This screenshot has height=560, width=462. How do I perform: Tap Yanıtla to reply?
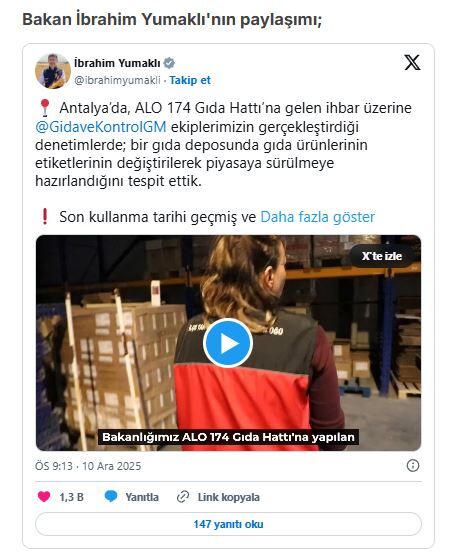pyautogui.click(x=131, y=497)
